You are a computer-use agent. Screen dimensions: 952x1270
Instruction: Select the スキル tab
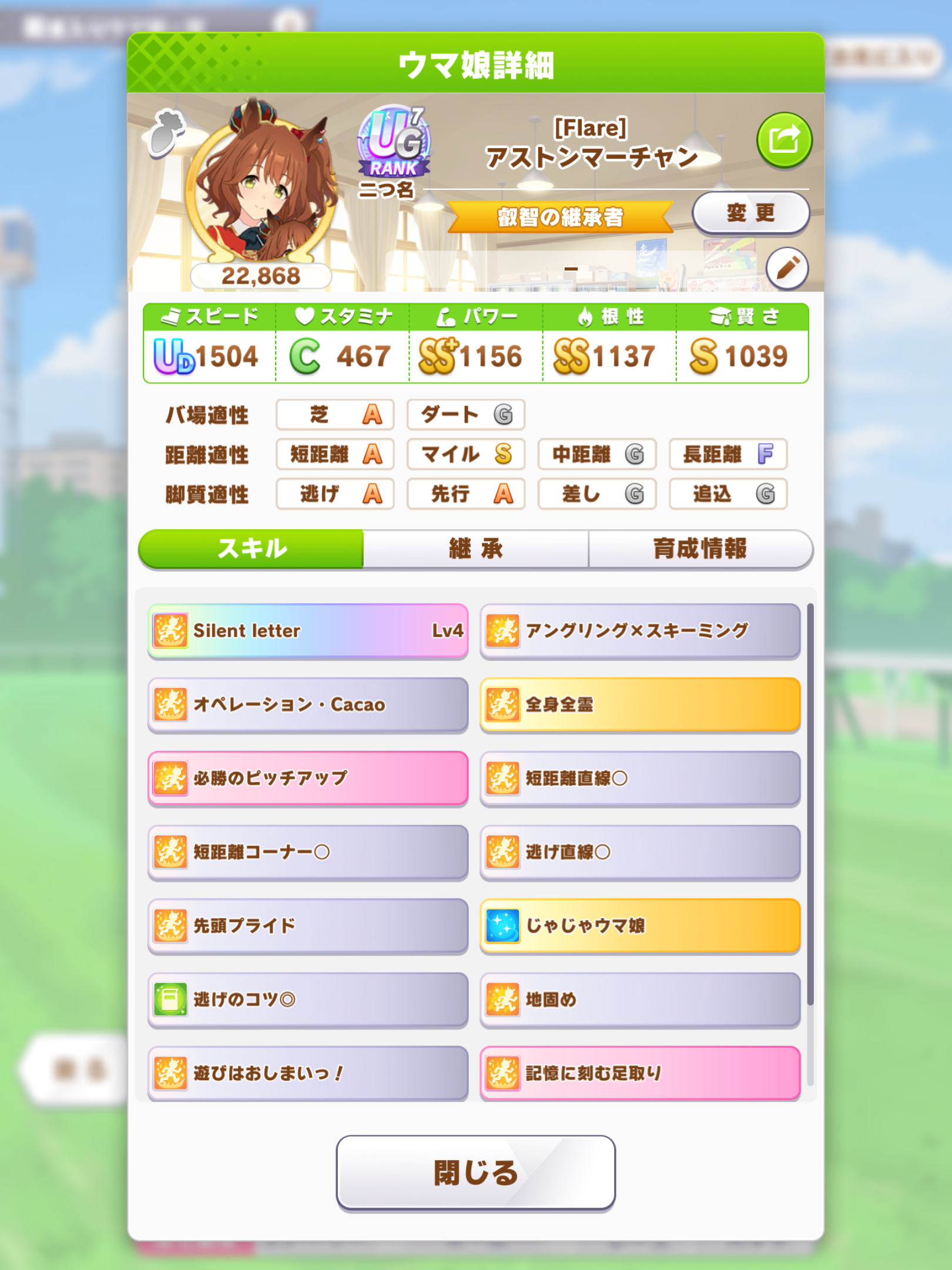(252, 549)
